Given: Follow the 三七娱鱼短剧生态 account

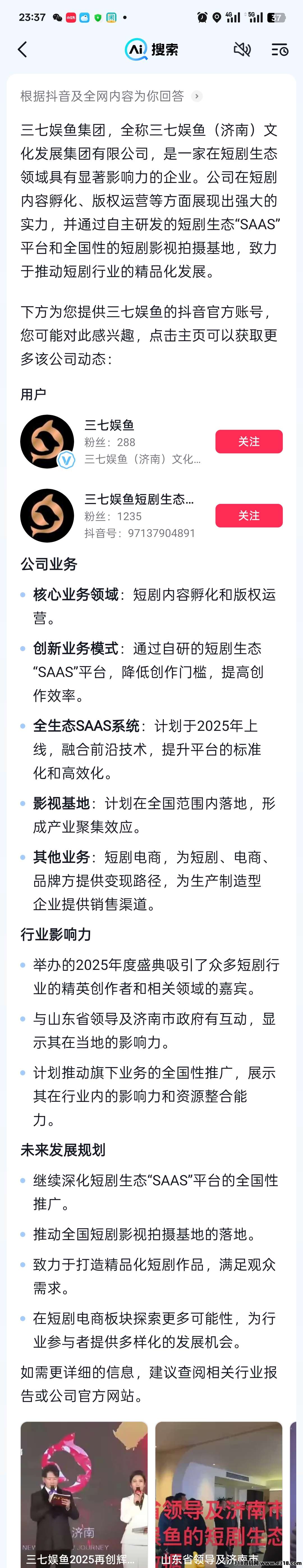Looking at the screenshot, I should coord(249,516).
